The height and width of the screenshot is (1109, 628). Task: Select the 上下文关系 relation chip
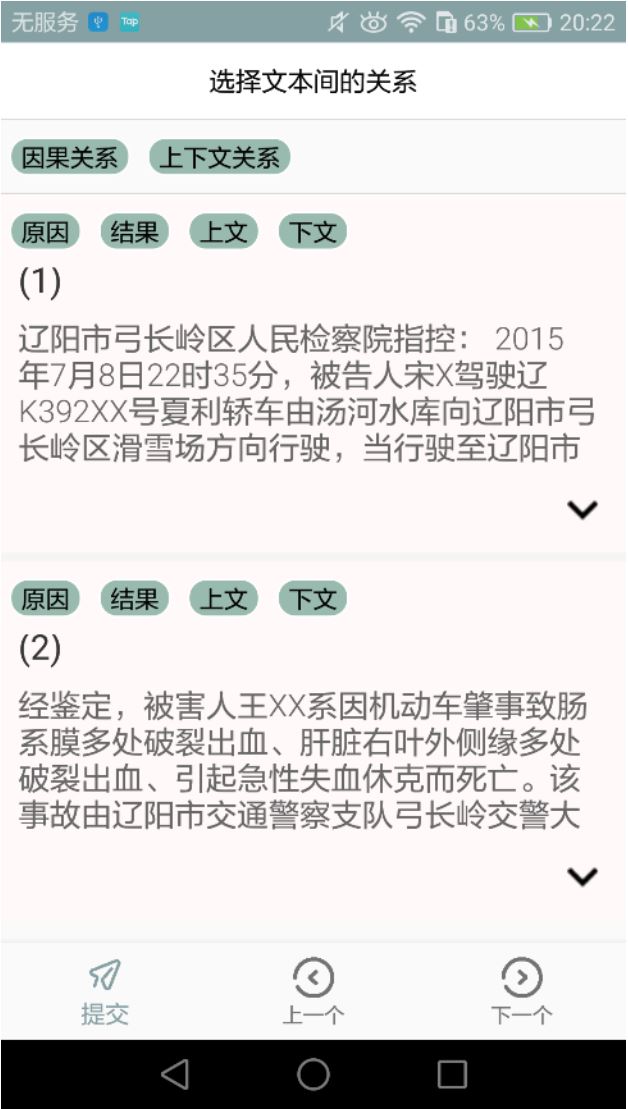click(220, 158)
